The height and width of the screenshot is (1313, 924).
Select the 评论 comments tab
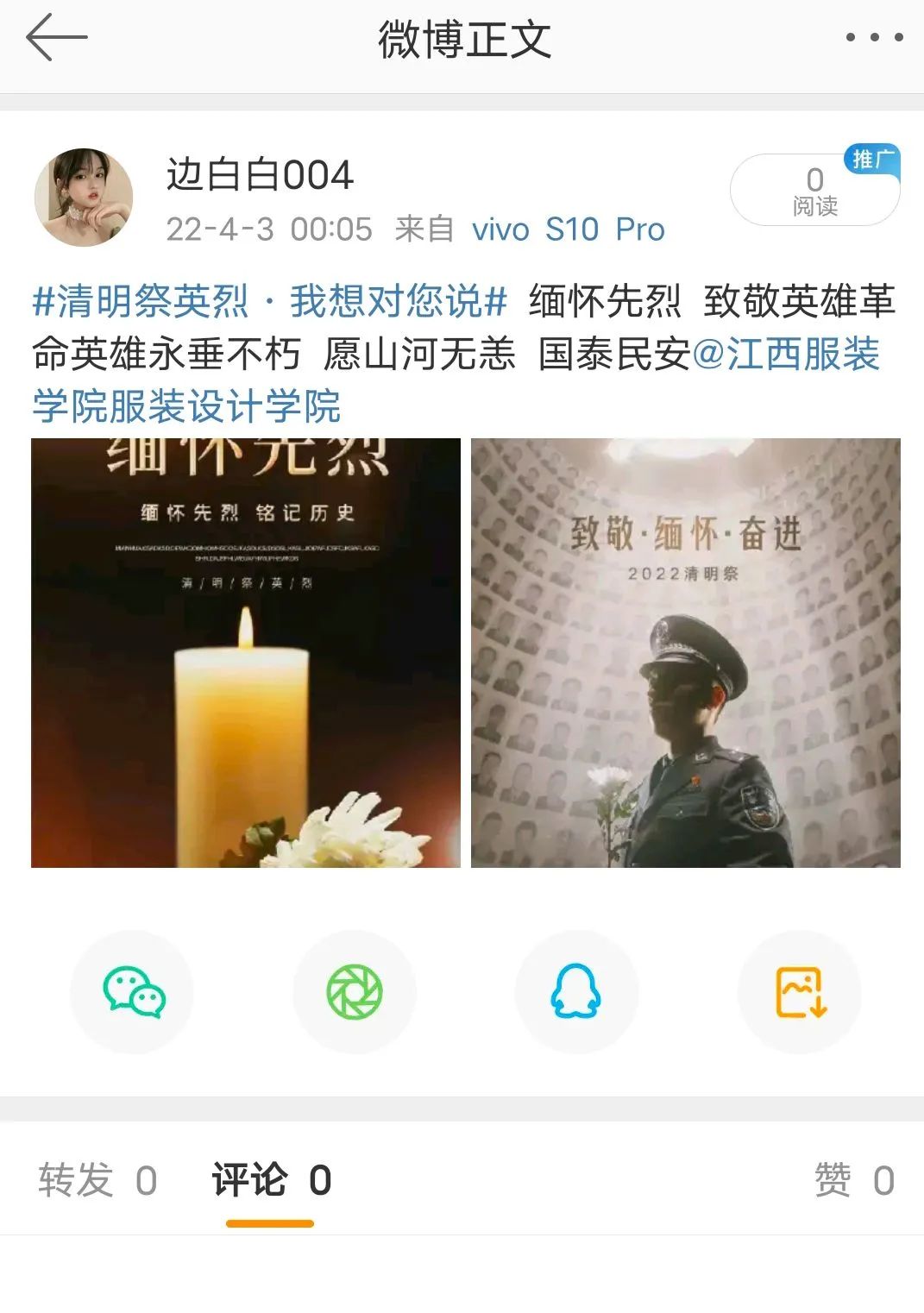tap(271, 1180)
